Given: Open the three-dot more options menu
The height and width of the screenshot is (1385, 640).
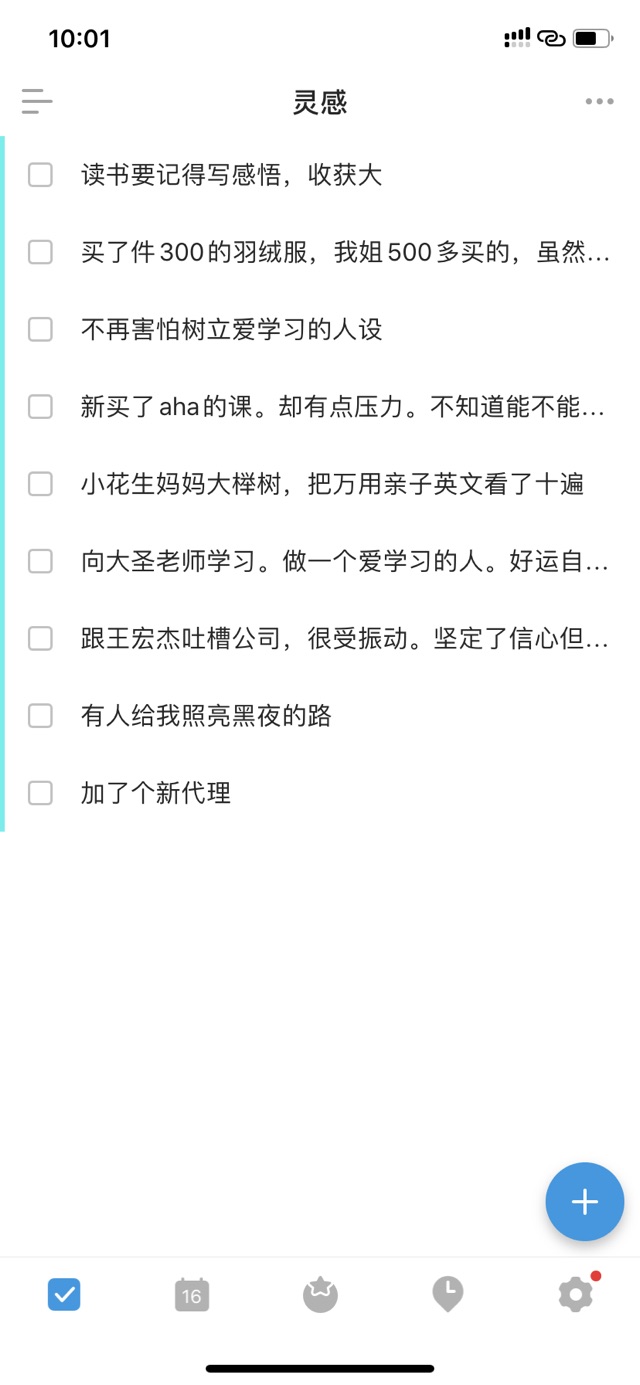Looking at the screenshot, I should point(600,101).
